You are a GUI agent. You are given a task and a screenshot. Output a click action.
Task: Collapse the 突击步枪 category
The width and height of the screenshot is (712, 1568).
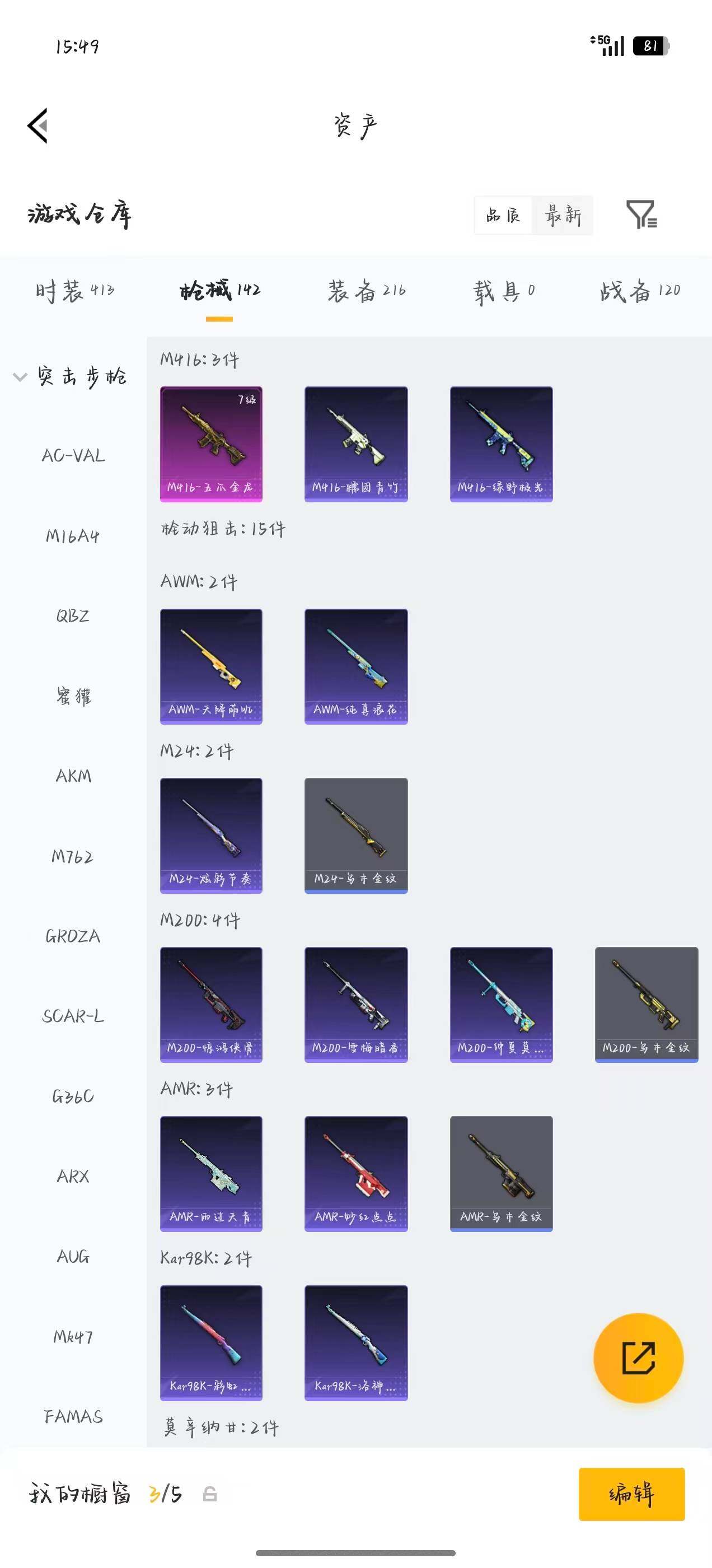click(x=71, y=376)
